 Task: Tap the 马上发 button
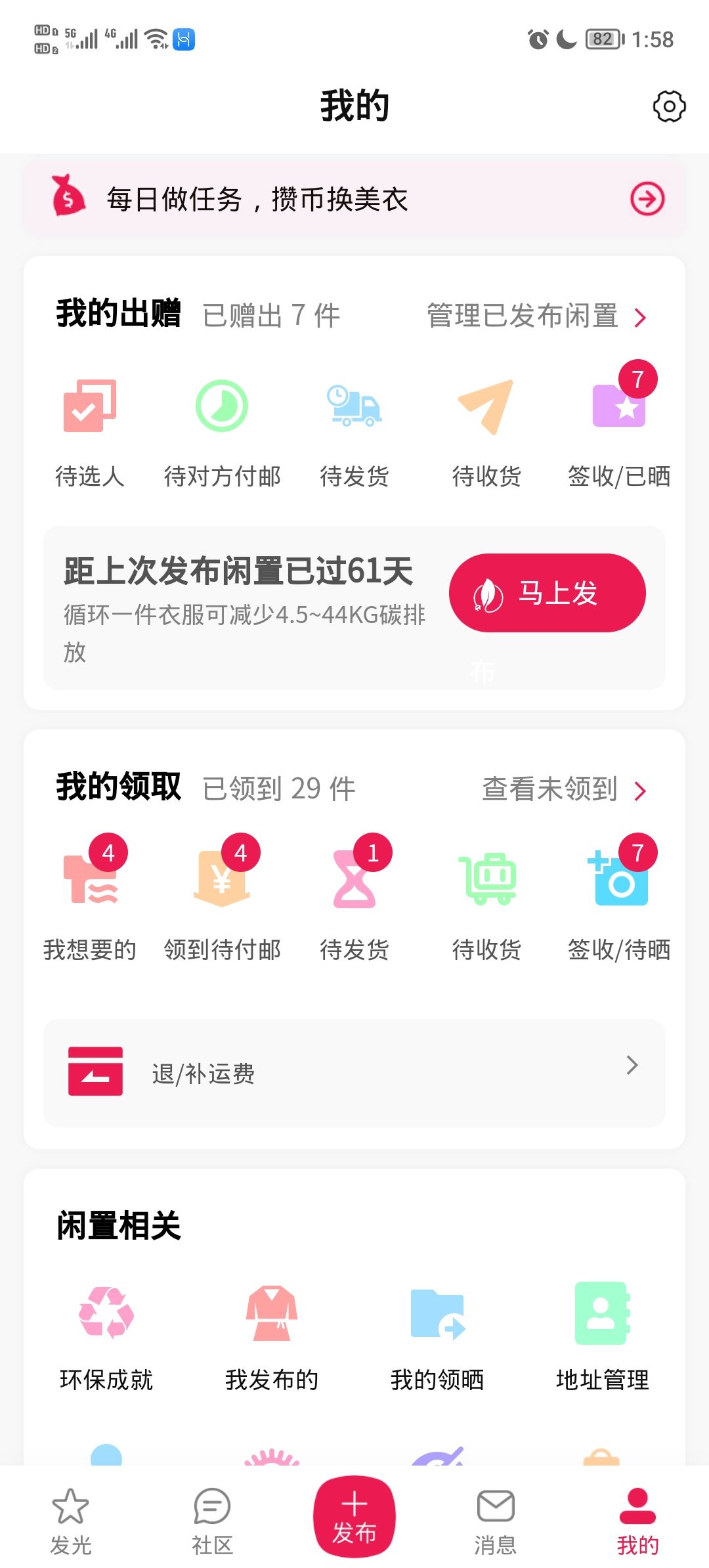click(547, 593)
